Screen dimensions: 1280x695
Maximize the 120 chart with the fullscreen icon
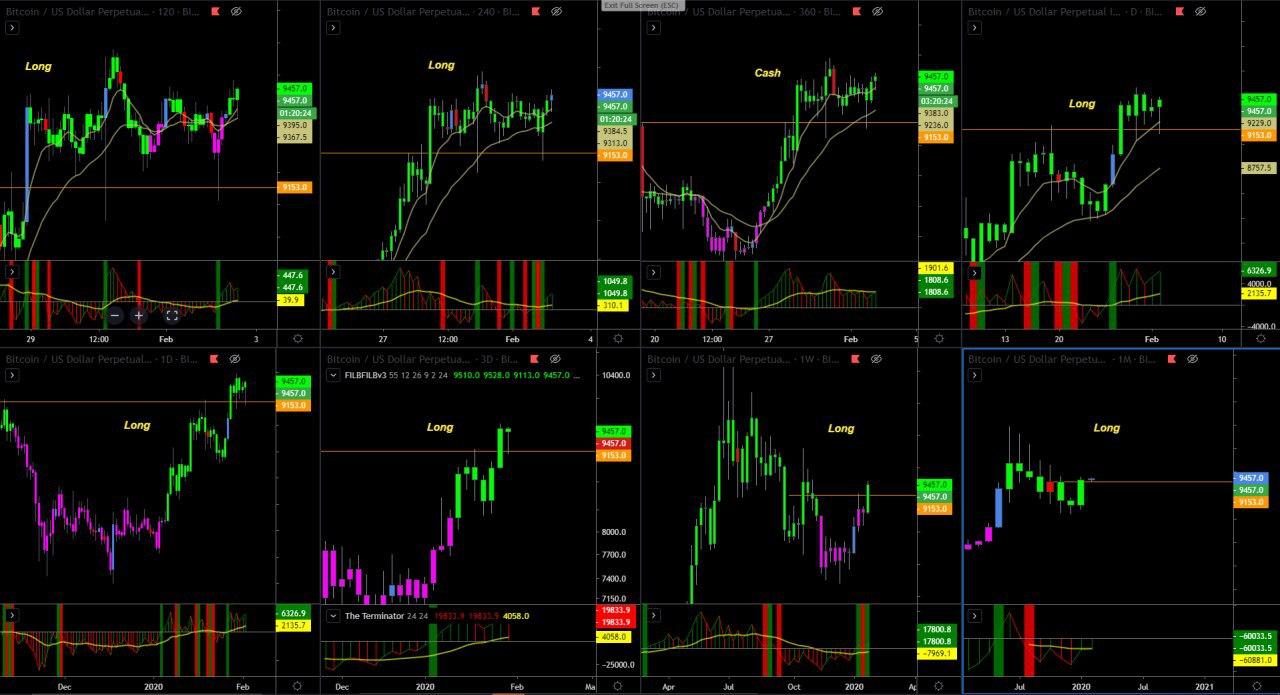point(172,315)
